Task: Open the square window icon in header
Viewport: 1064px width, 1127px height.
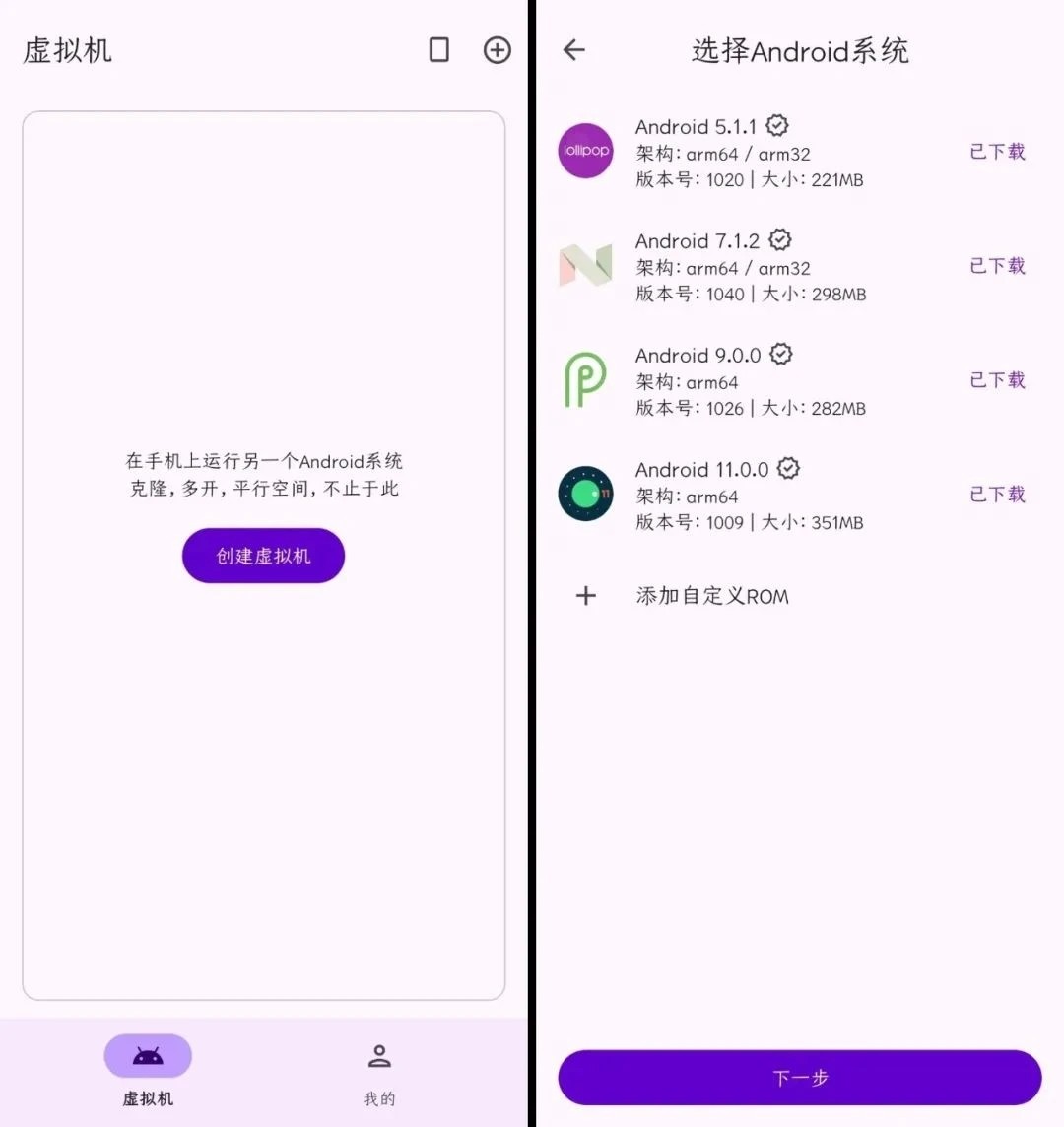Action: coord(439,50)
